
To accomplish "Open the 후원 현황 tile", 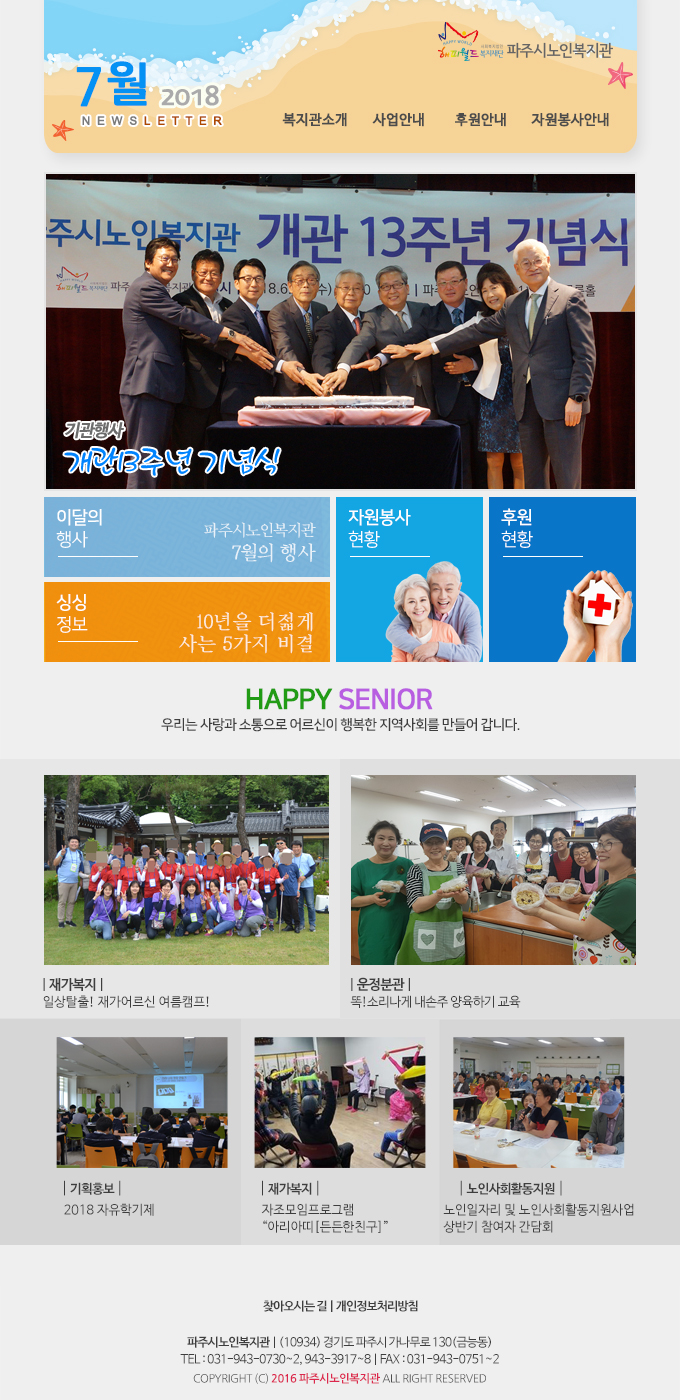I will (x=562, y=579).
